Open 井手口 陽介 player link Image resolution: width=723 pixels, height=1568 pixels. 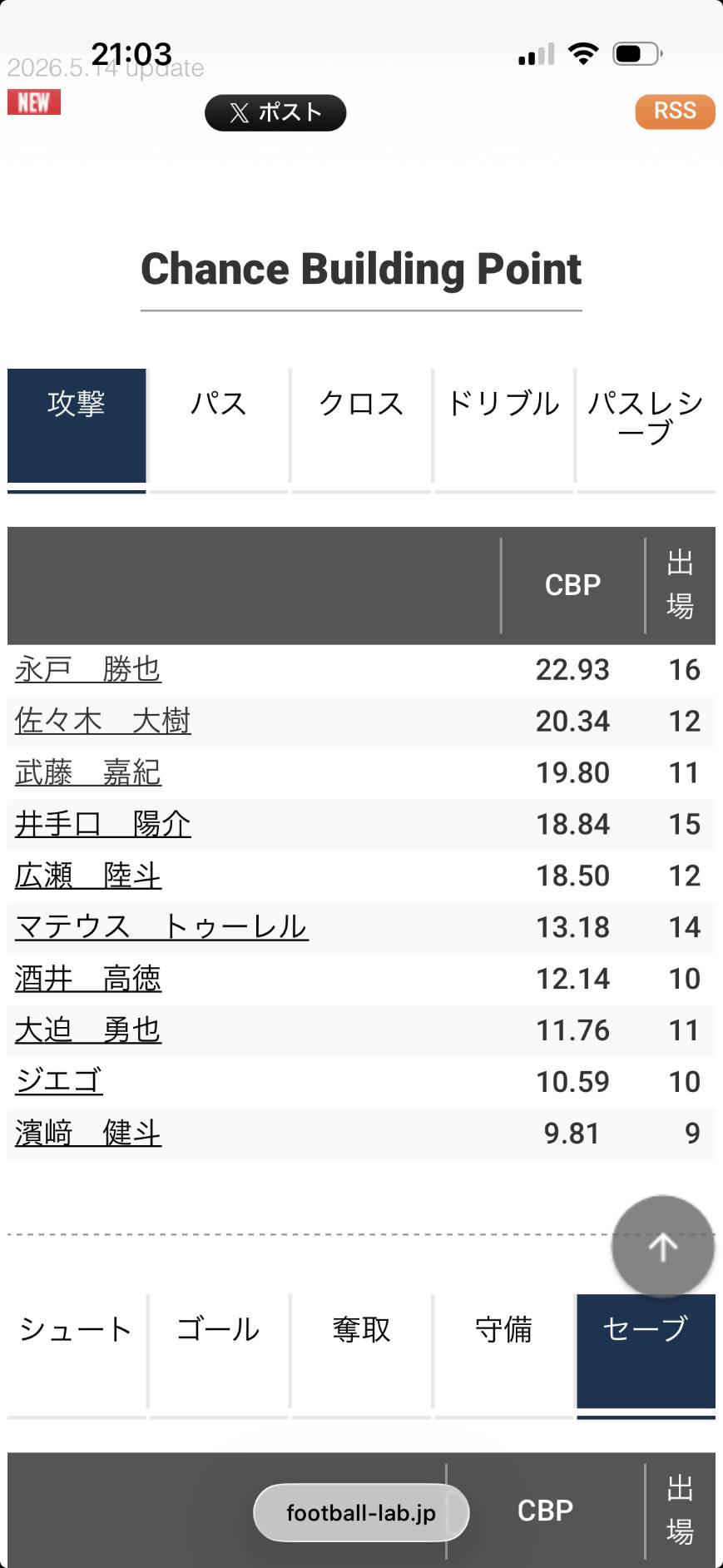click(103, 824)
